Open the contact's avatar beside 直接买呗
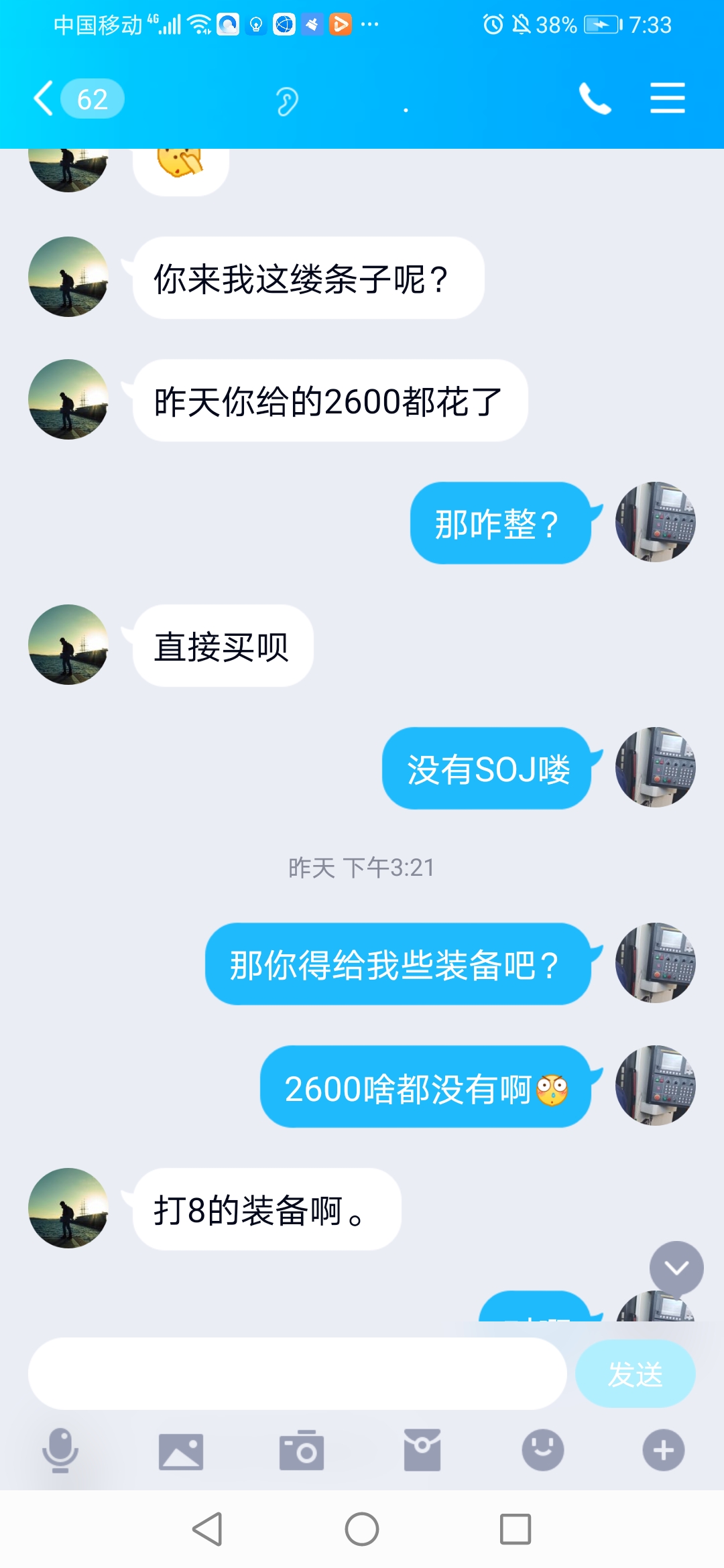 pos(68,645)
